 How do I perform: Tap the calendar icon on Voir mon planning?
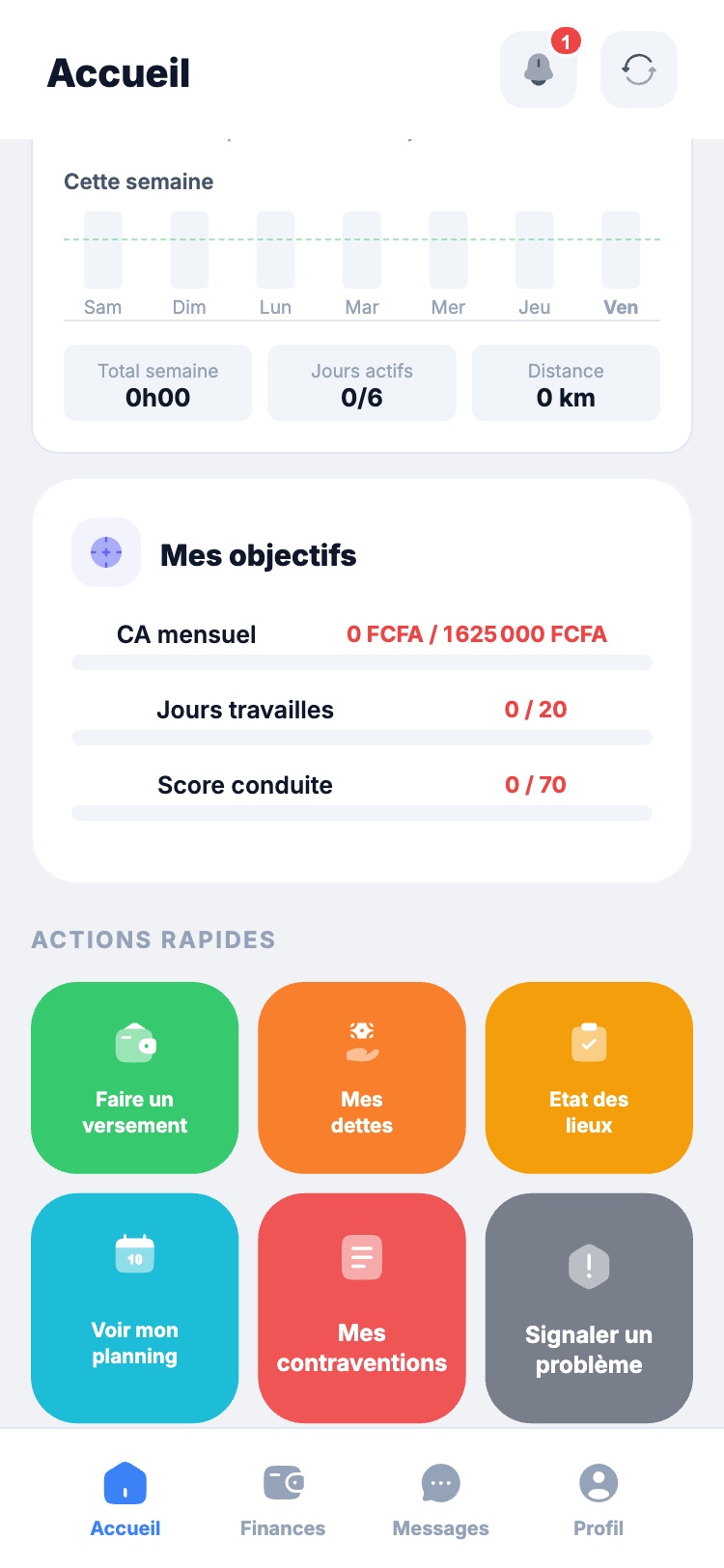[134, 1257]
